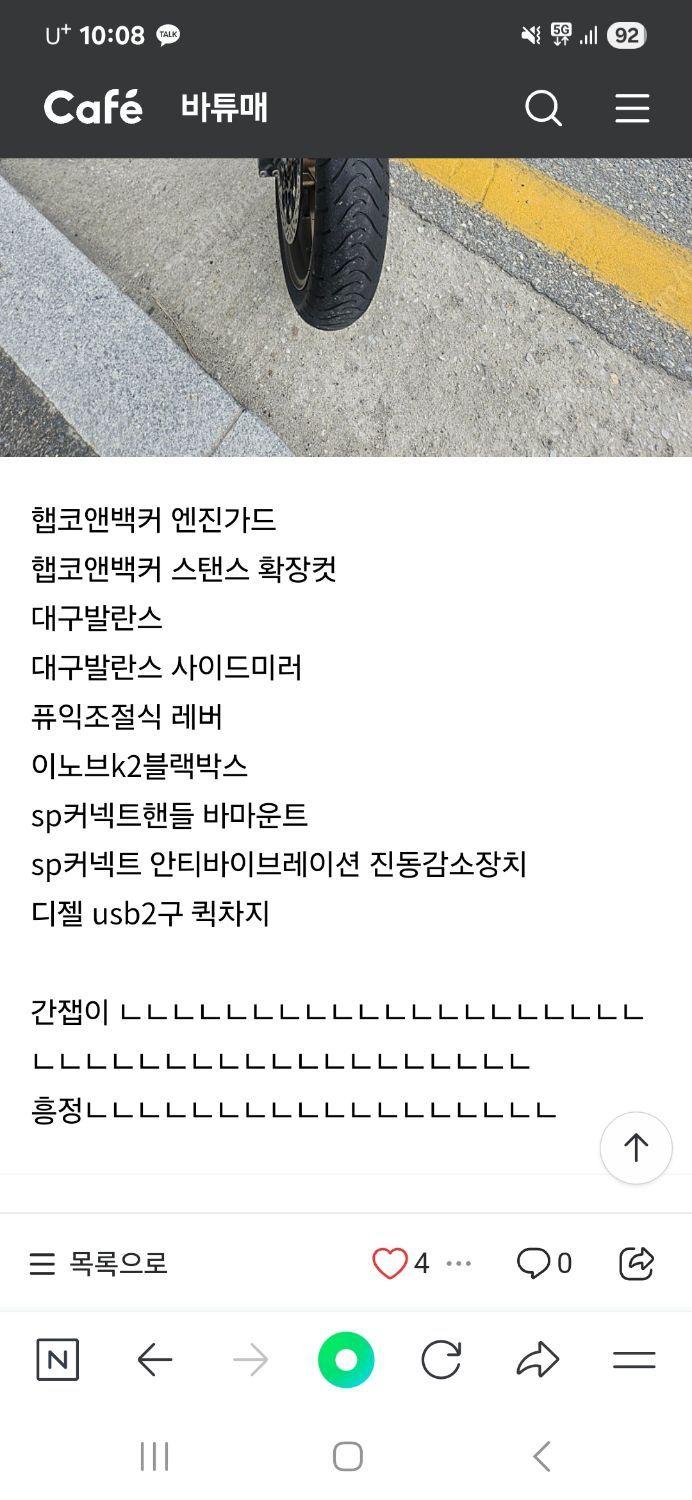Go to the system home screen
This screenshot has width=692, height=1500.
(347, 1456)
